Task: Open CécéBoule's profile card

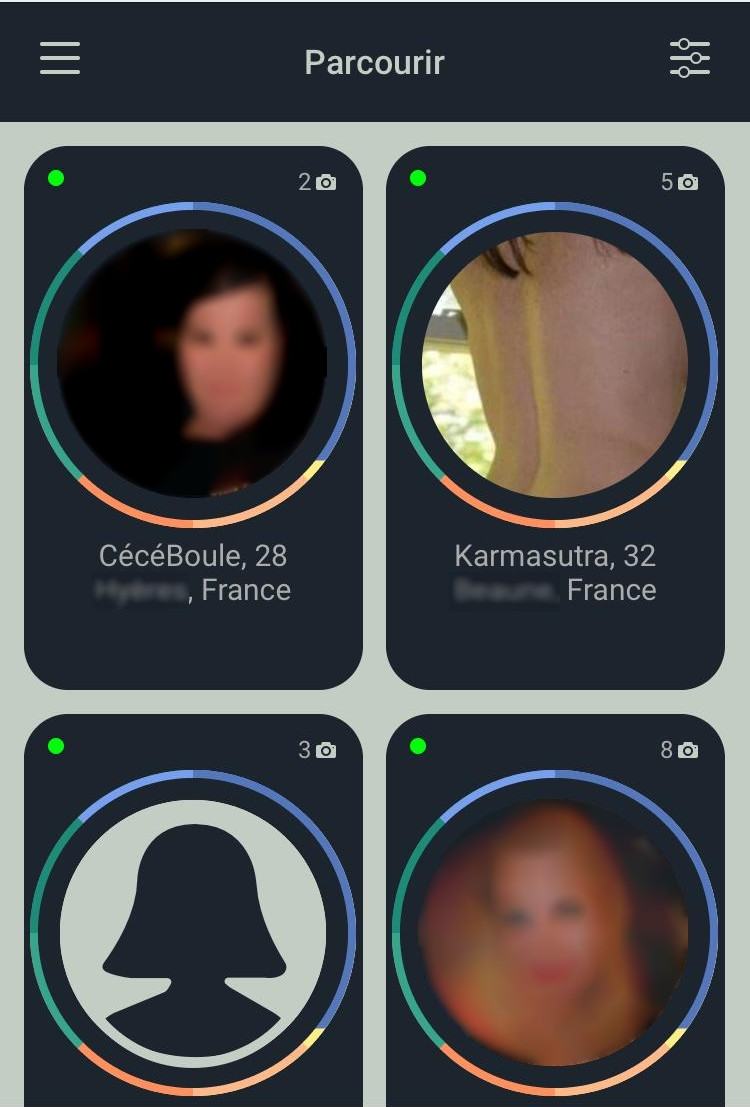Action: (x=193, y=417)
